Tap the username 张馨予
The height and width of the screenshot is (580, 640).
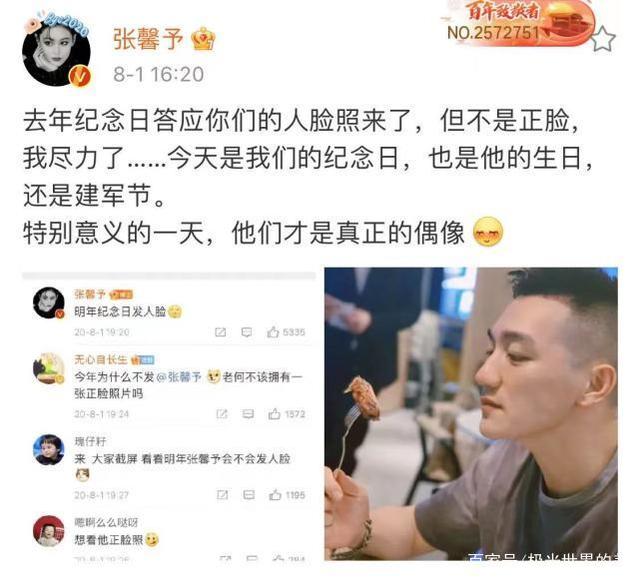coord(149,39)
